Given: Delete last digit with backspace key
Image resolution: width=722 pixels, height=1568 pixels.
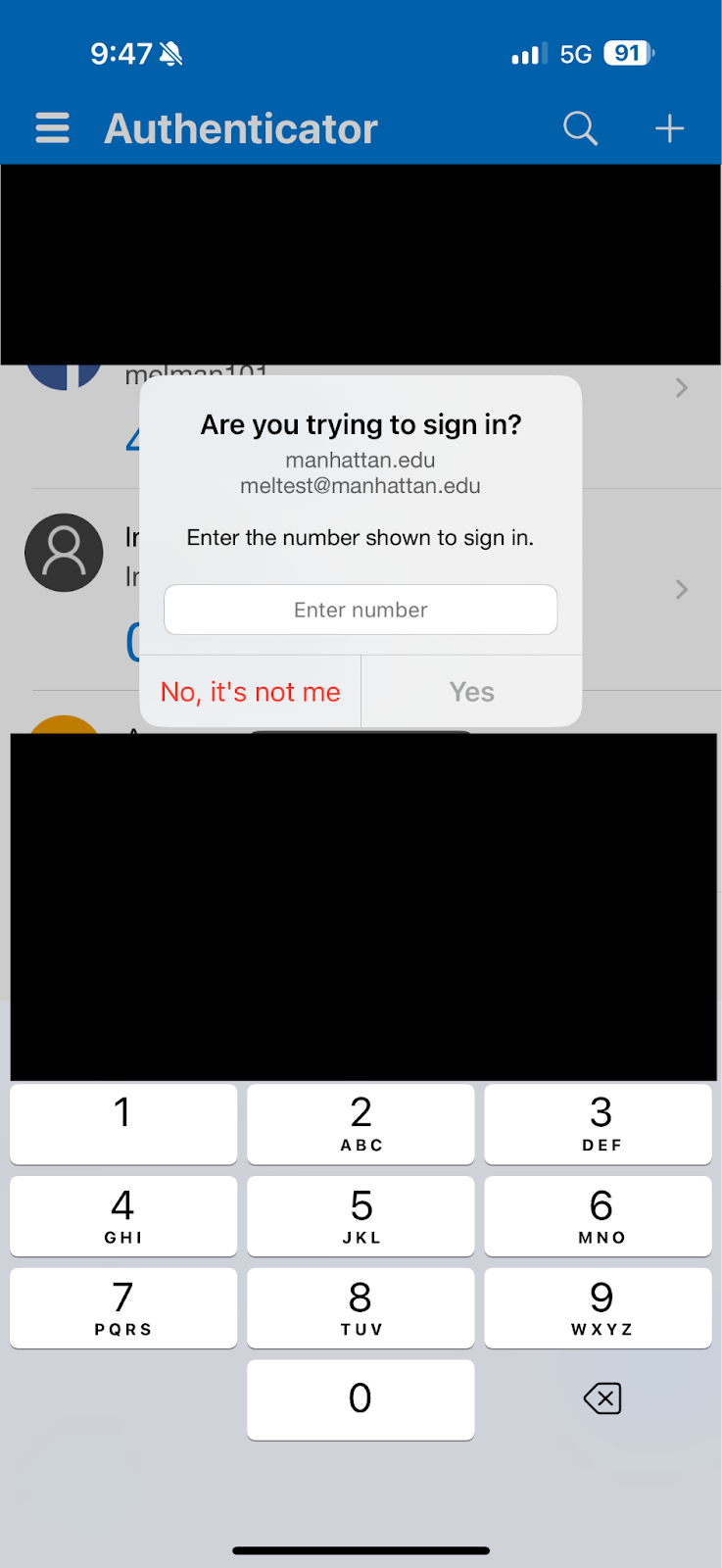Looking at the screenshot, I should (602, 1398).
